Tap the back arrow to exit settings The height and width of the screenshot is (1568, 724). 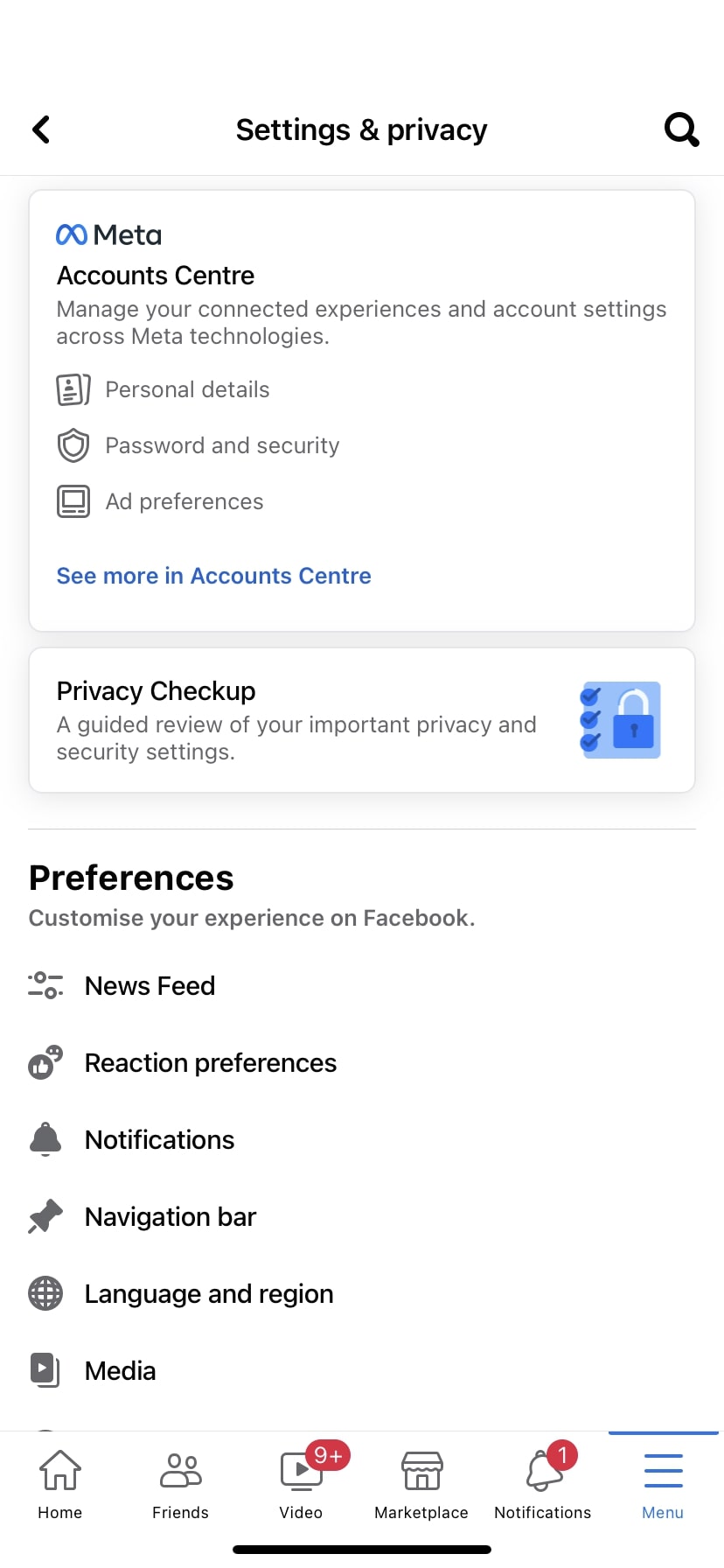[x=42, y=129]
